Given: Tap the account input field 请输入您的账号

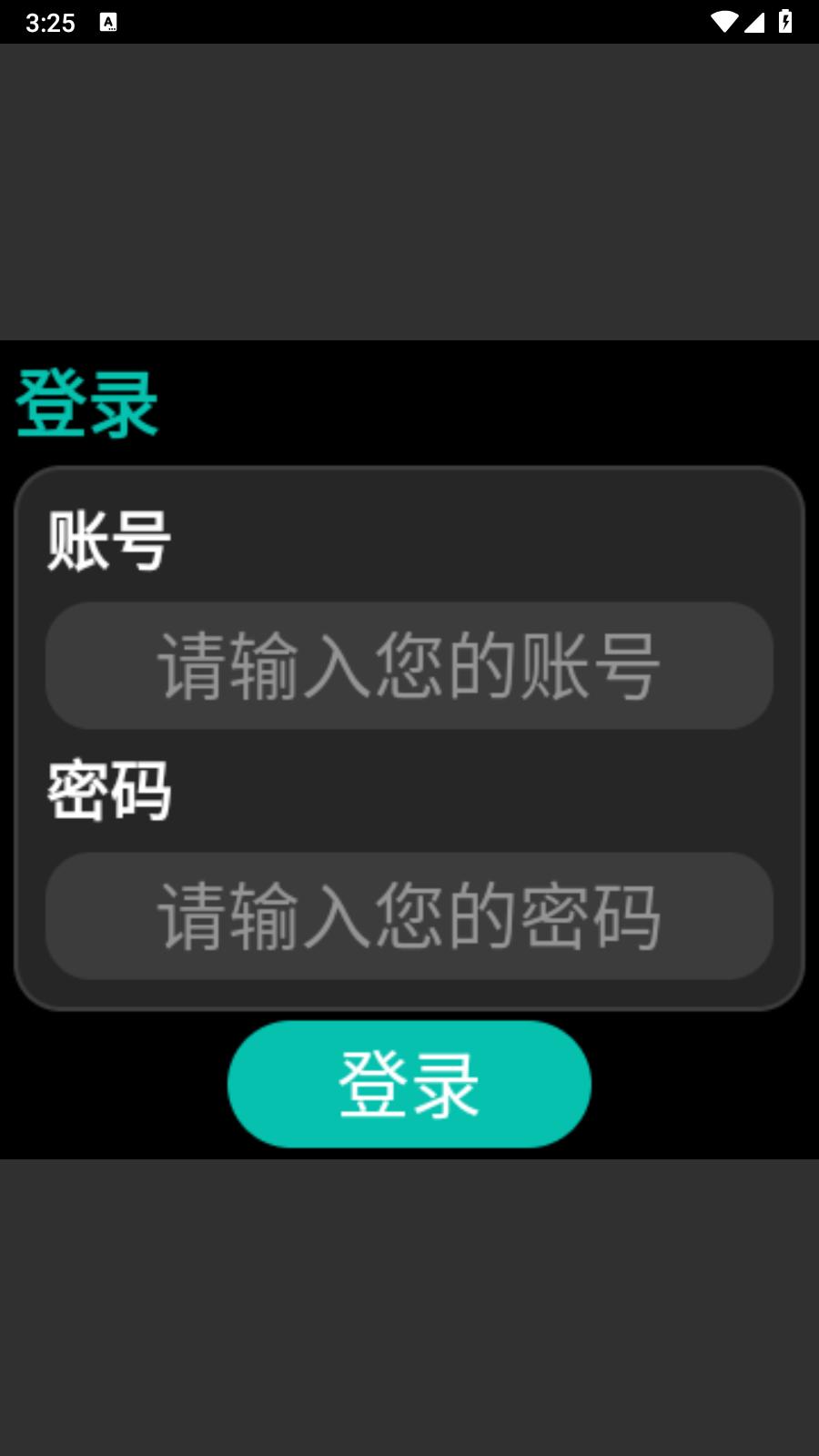Looking at the screenshot, I should point(409,665).
